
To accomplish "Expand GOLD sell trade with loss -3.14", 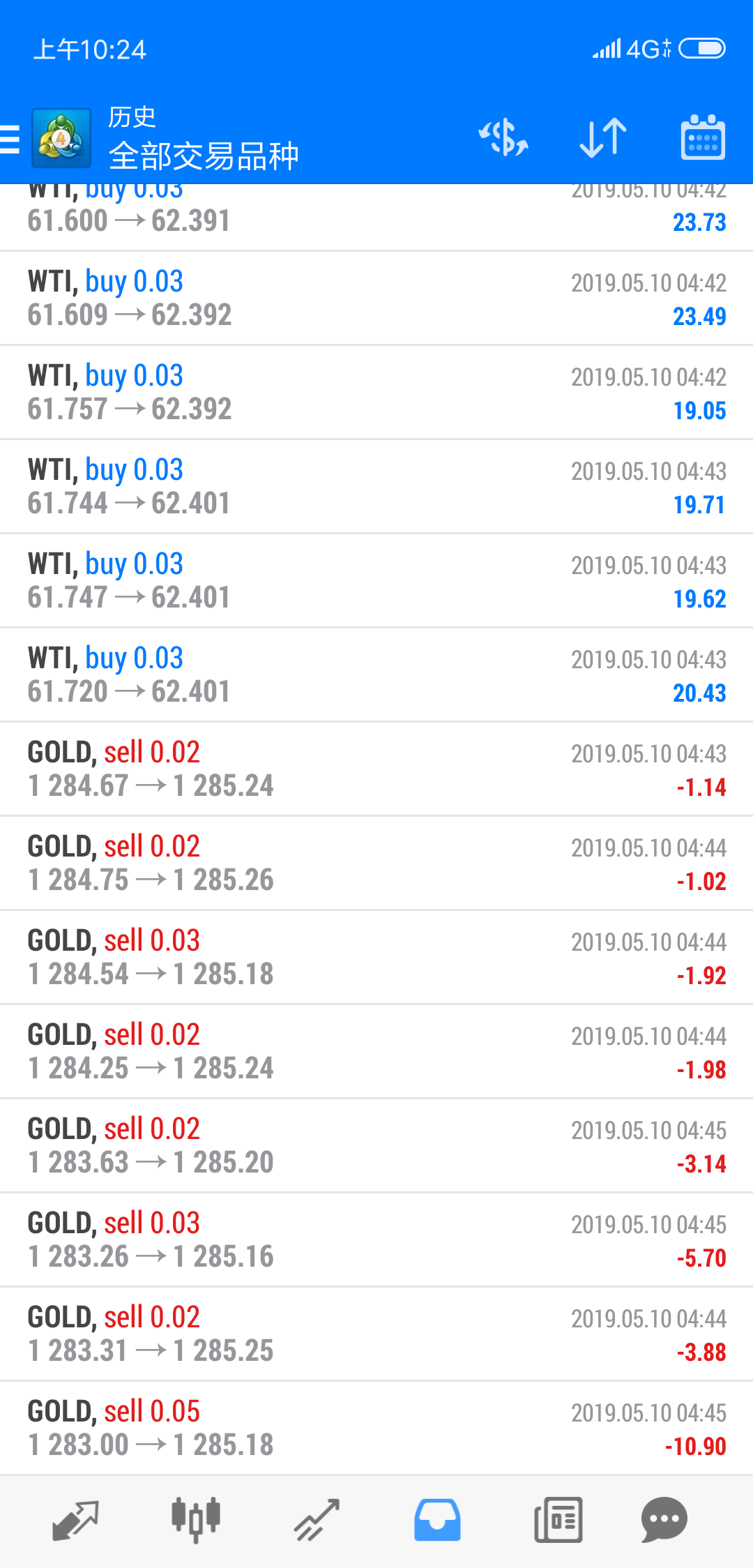I will pos(376,1146).
